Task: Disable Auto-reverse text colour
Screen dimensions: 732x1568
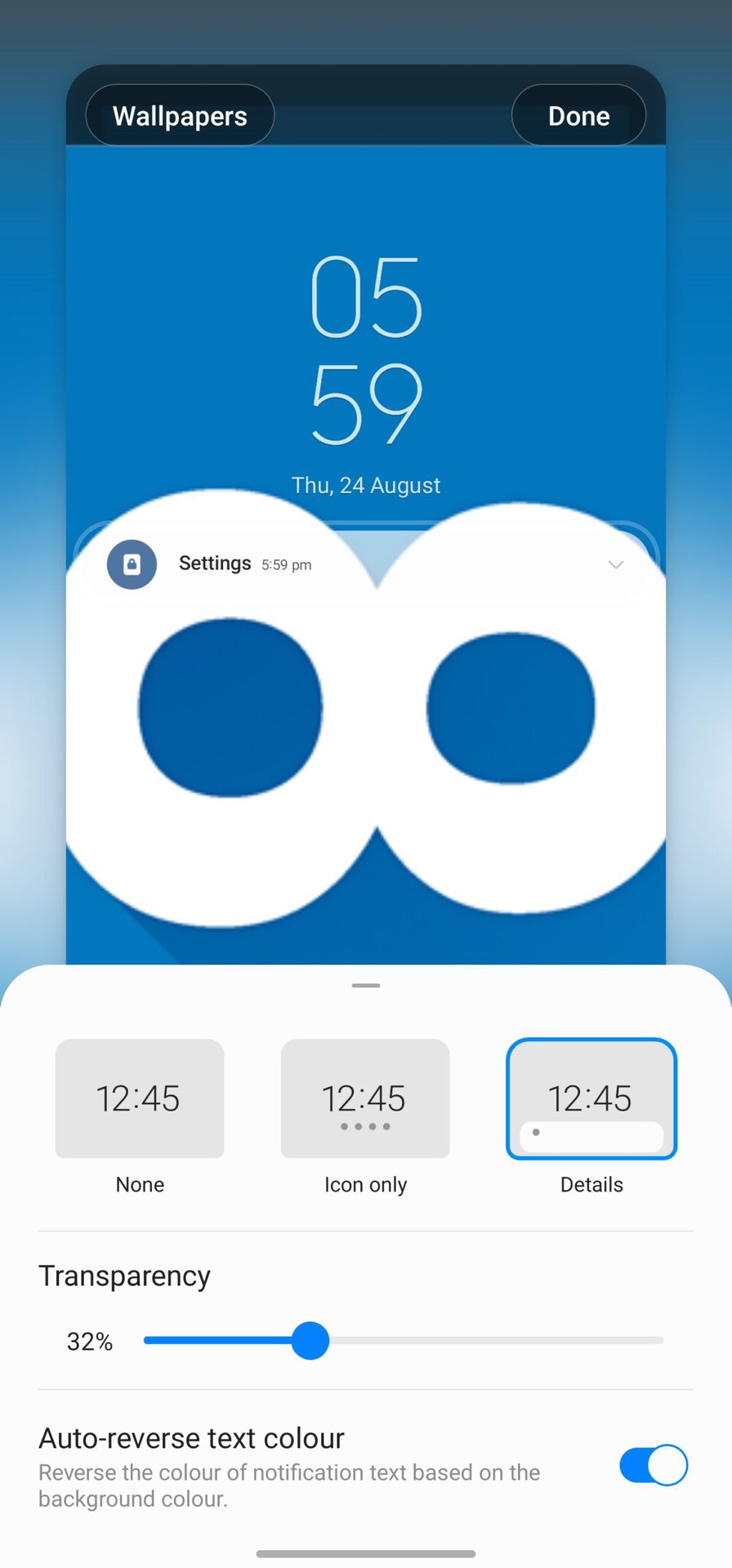Action: [653, 1465]
